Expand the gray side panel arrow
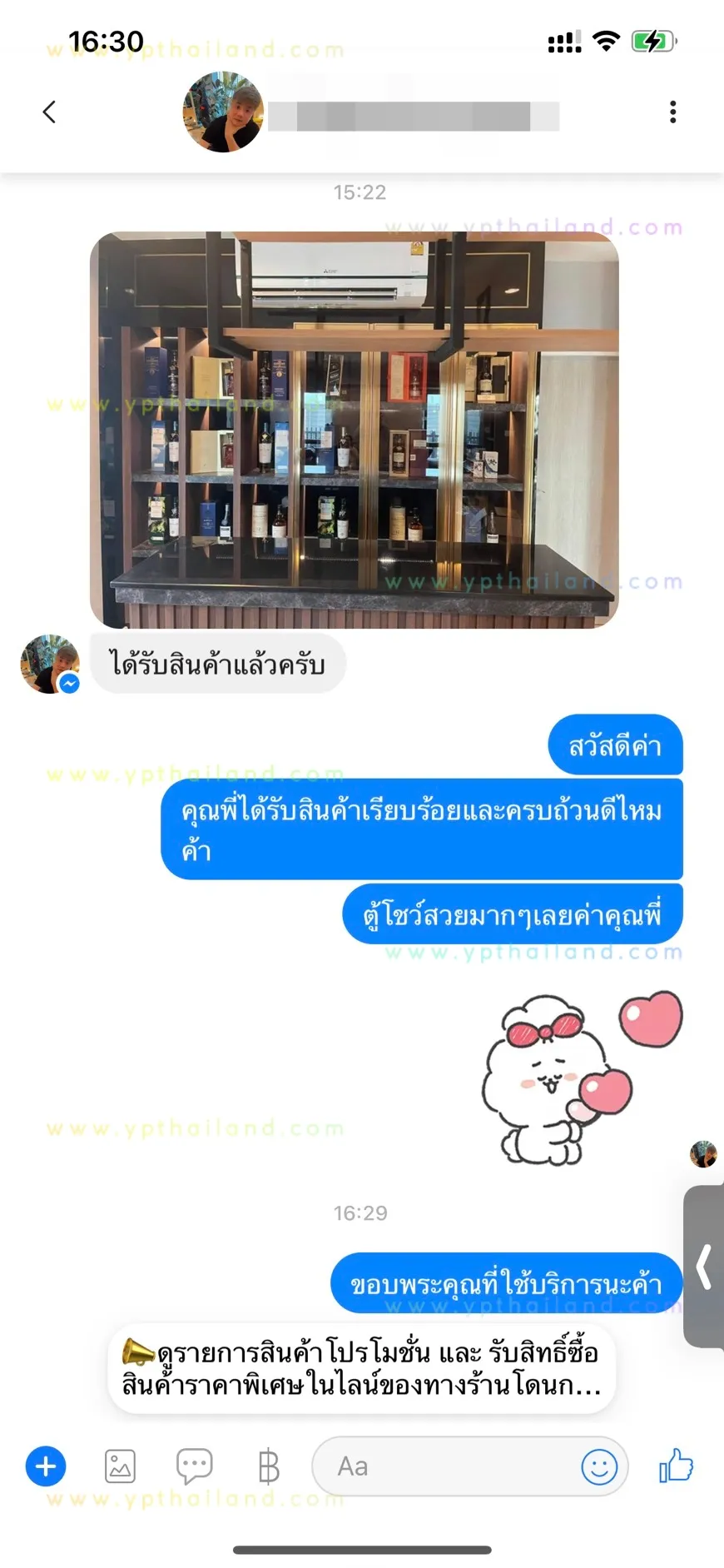 pyautogui.click(x=704, y=1266)
